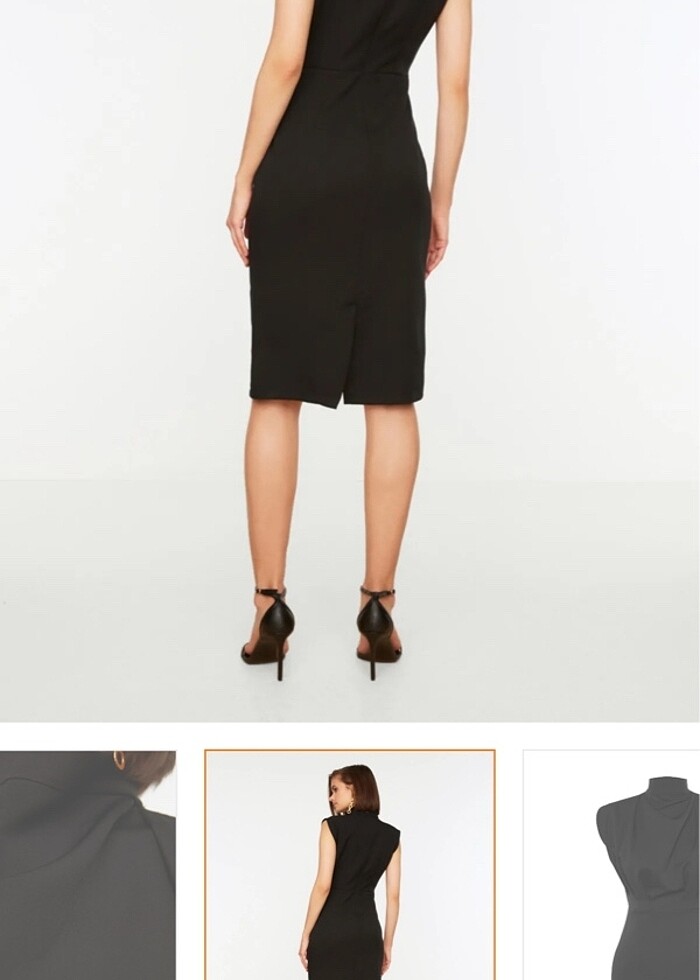Show the mannequin dress thumbnail
Viewport: 700px width, 980px height.
612,865
